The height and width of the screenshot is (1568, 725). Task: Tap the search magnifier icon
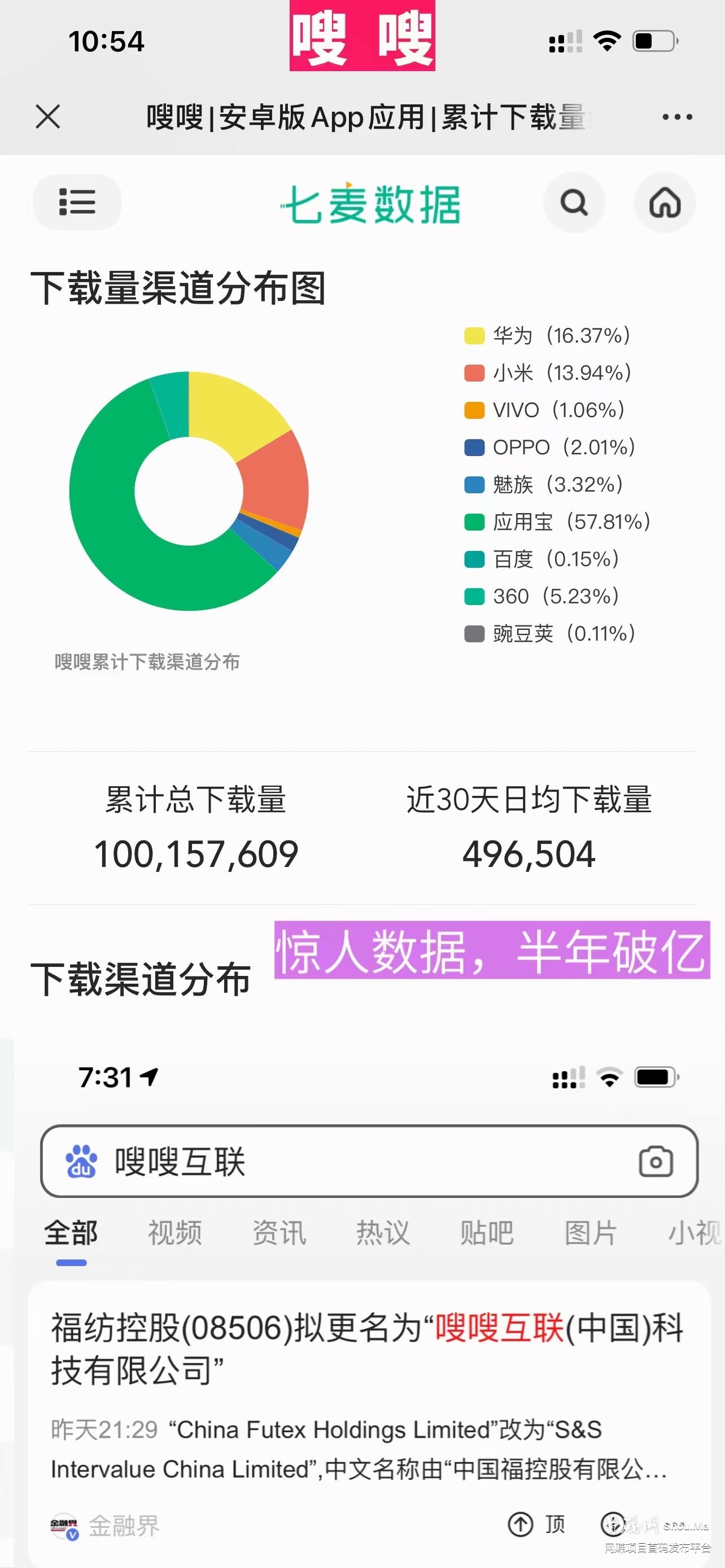(574, 203)
